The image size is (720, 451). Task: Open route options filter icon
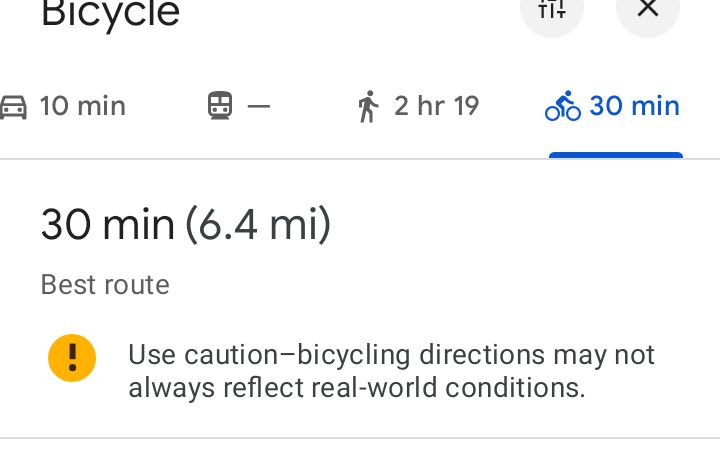[552, 8]
